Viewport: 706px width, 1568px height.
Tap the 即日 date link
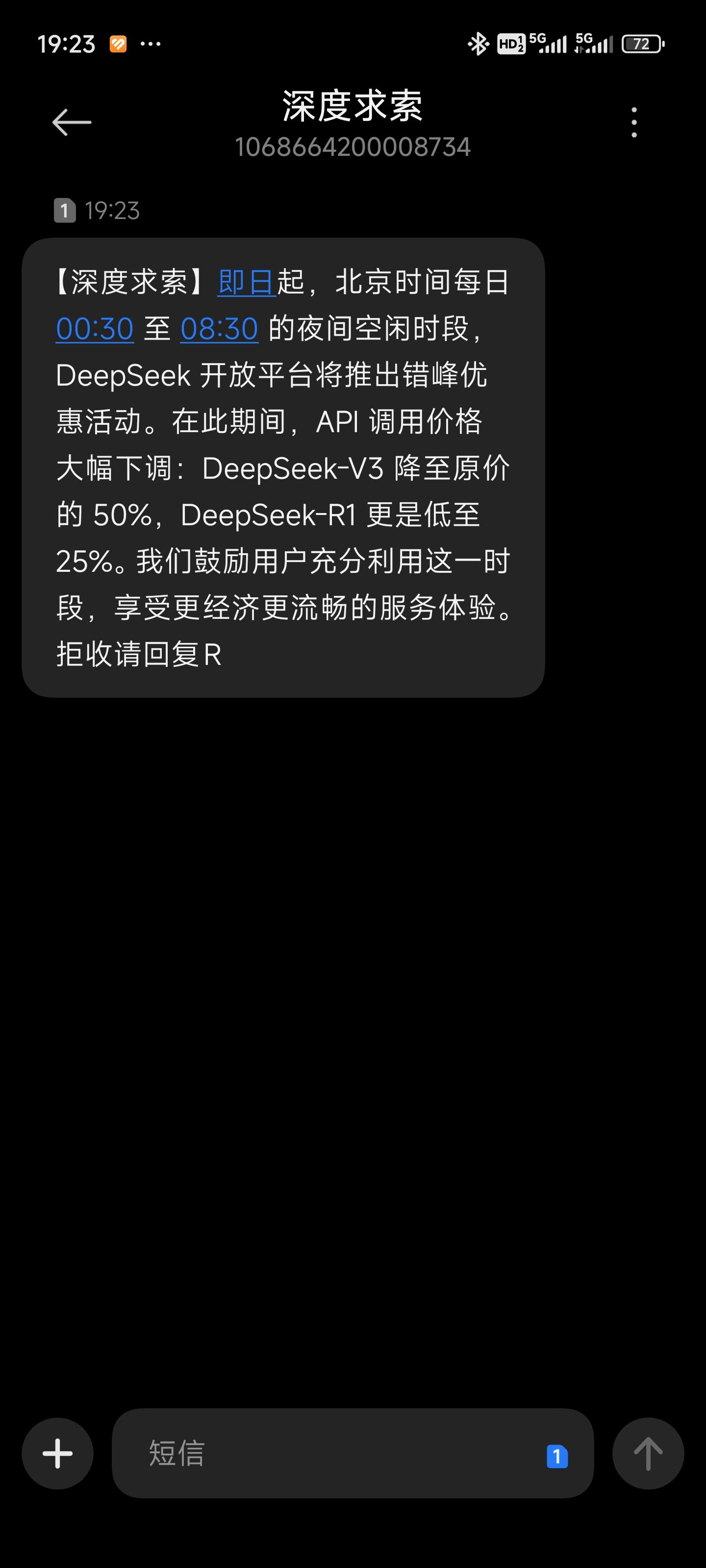click(247, 282)
